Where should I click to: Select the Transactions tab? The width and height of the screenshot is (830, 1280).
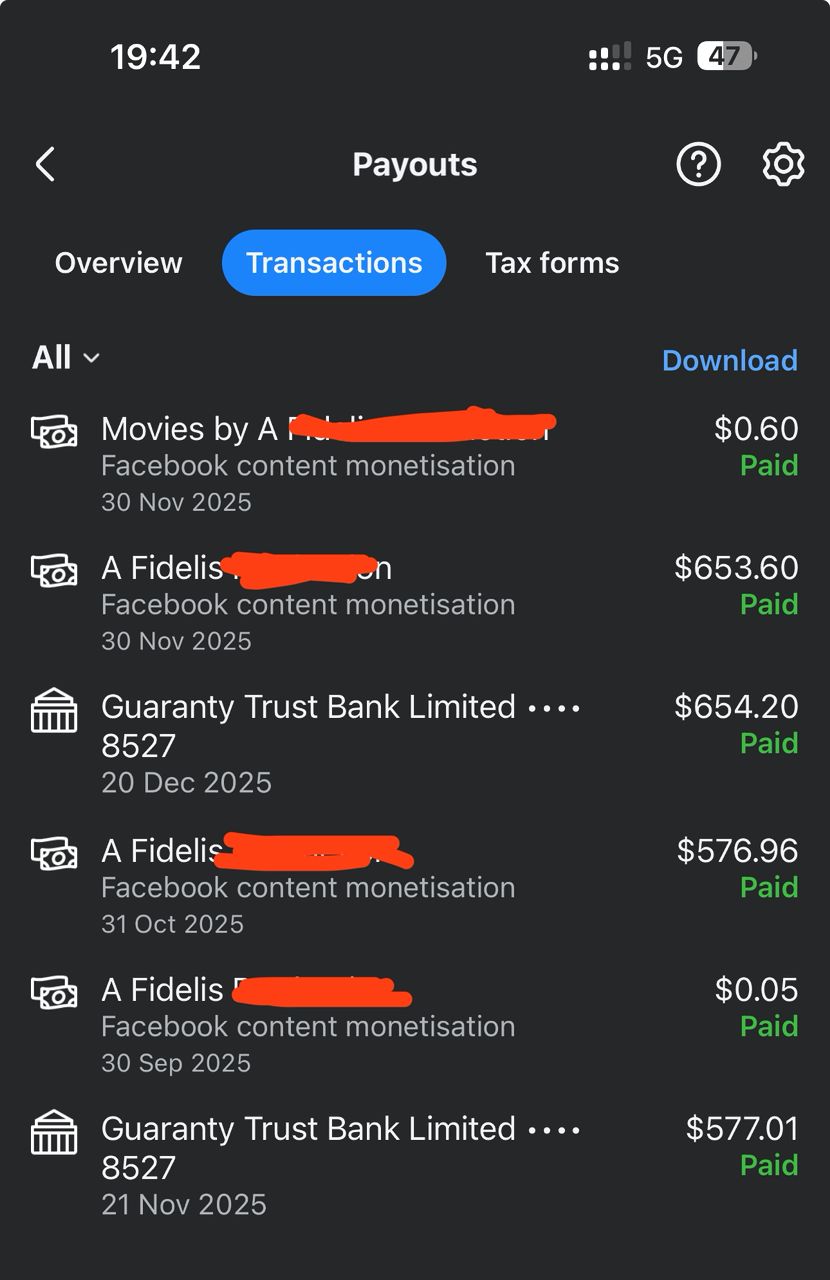pos(334,262)
